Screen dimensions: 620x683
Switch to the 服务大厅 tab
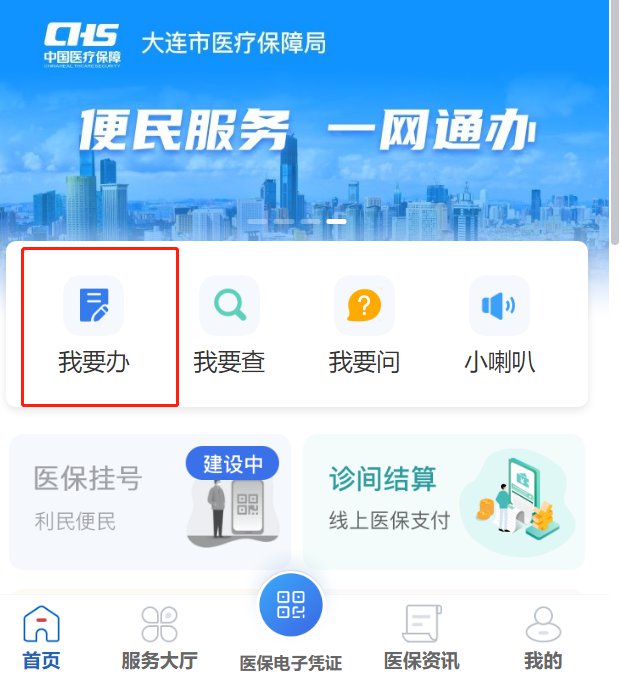159,637
